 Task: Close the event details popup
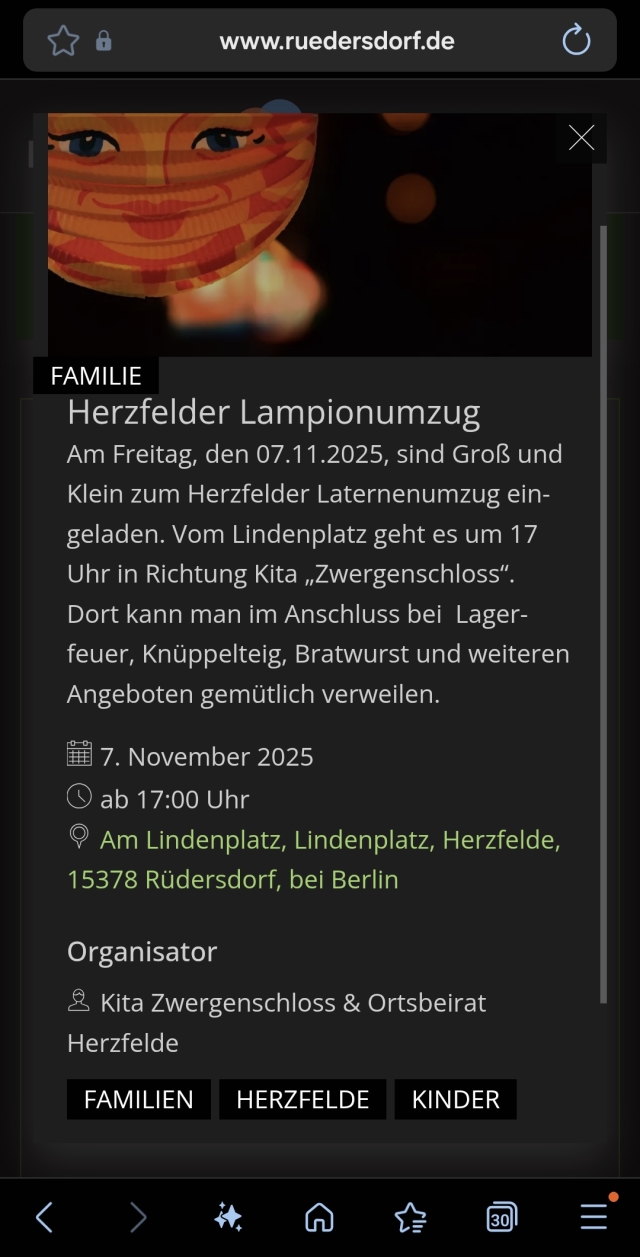coord(581,138)
